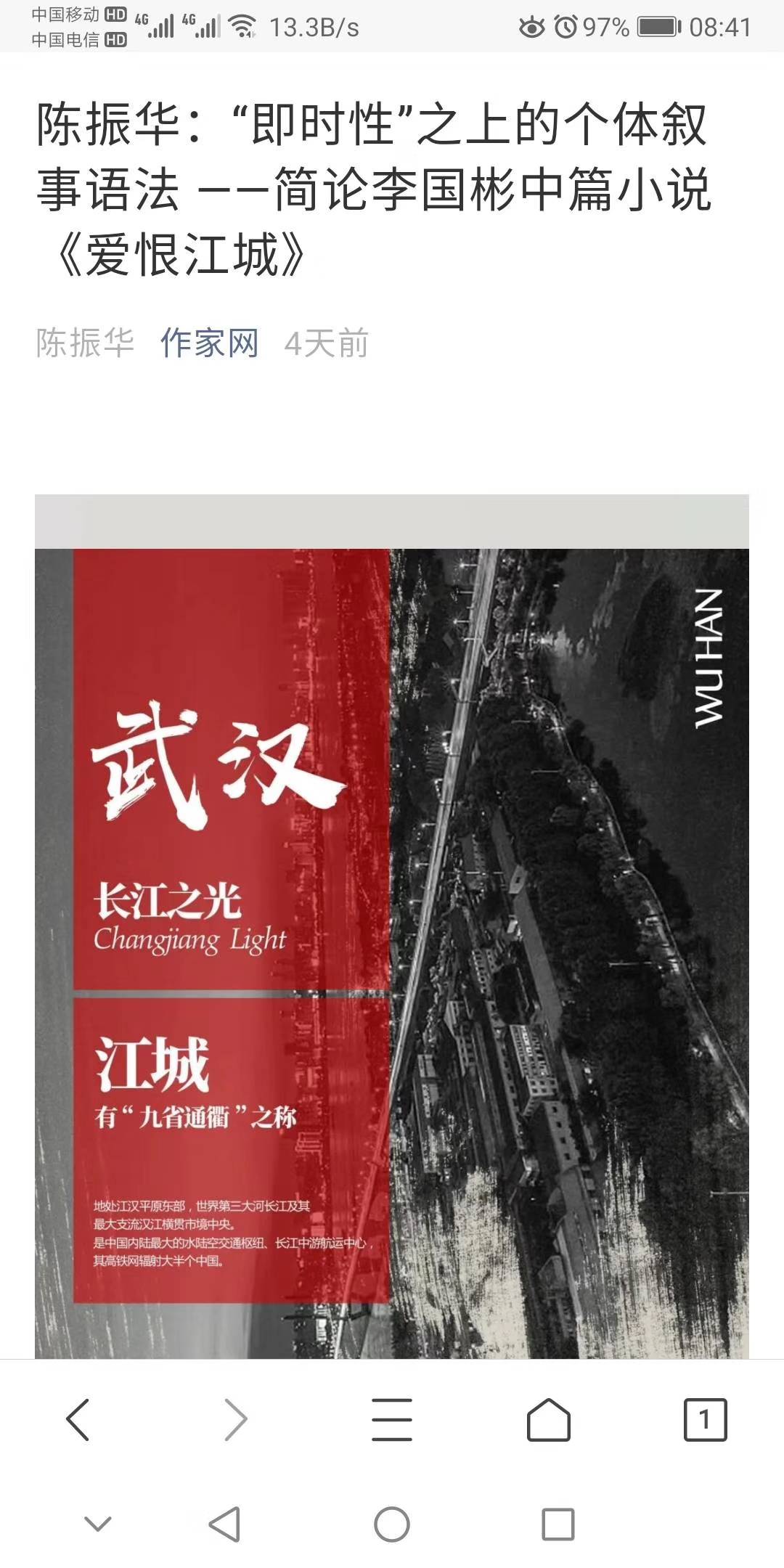Go back to the previous page
The width and height of the screenshot is (784, 1568).
(x=78, y=1419)
